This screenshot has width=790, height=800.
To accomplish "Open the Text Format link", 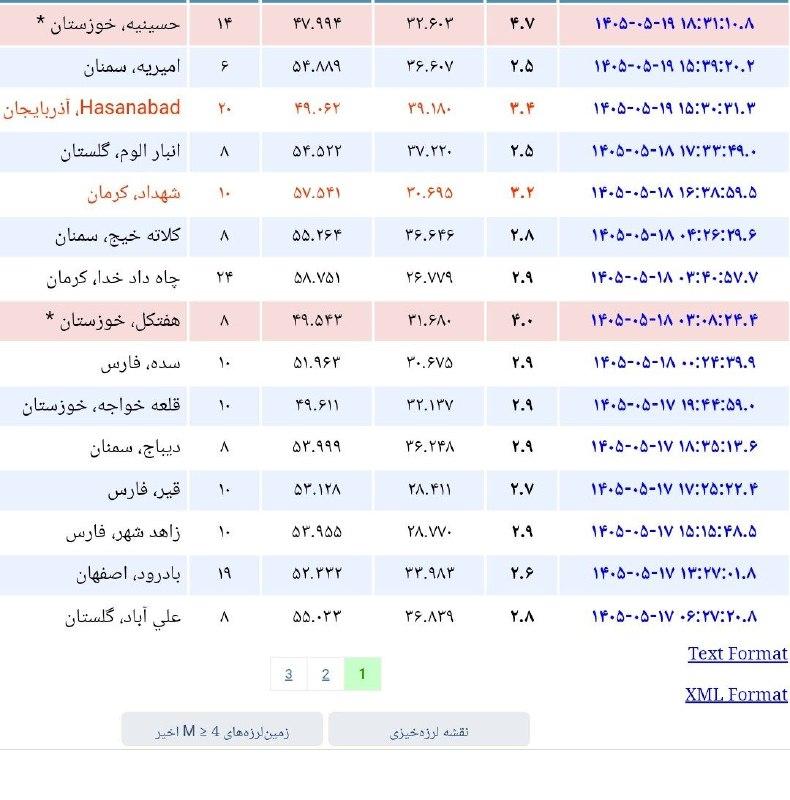I will point(737,654).
